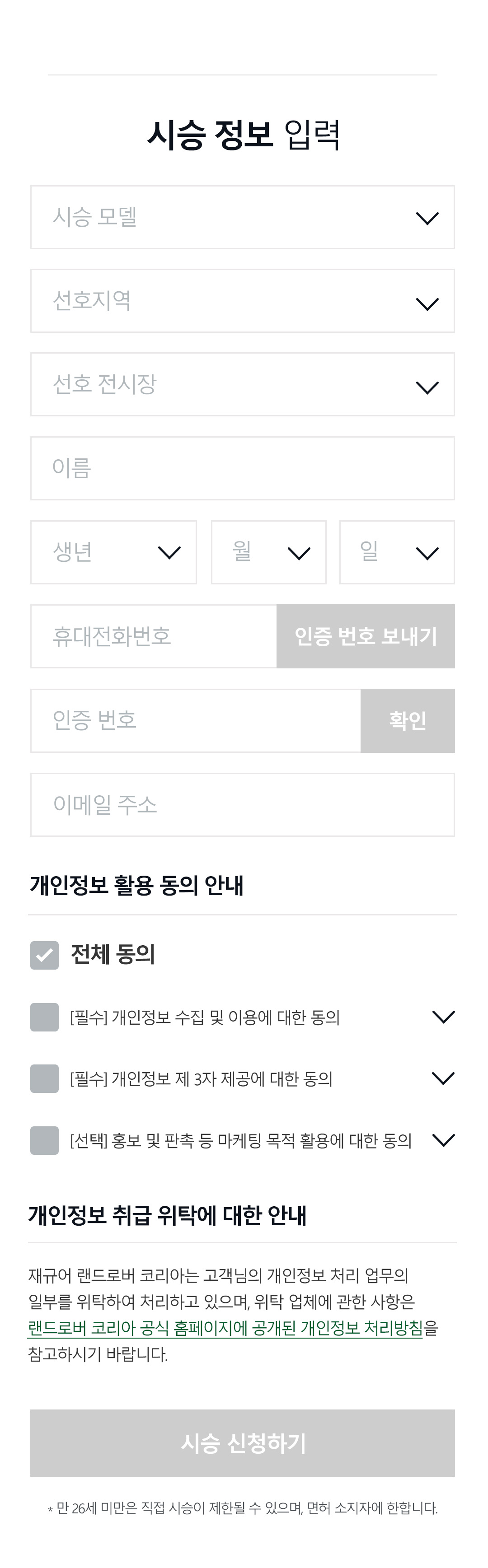Open the 개인정보 처리방침 homepage link

225,1328
